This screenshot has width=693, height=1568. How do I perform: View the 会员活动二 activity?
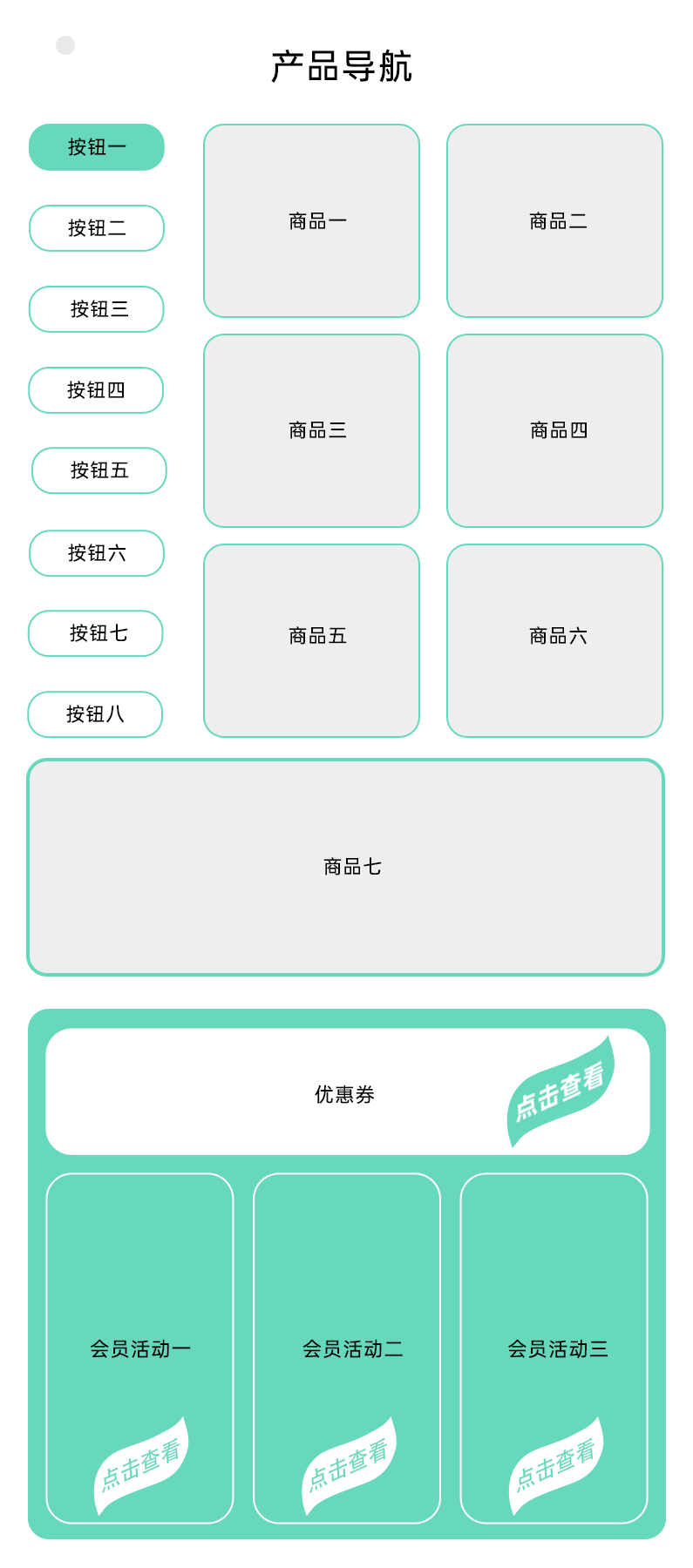347,1348
